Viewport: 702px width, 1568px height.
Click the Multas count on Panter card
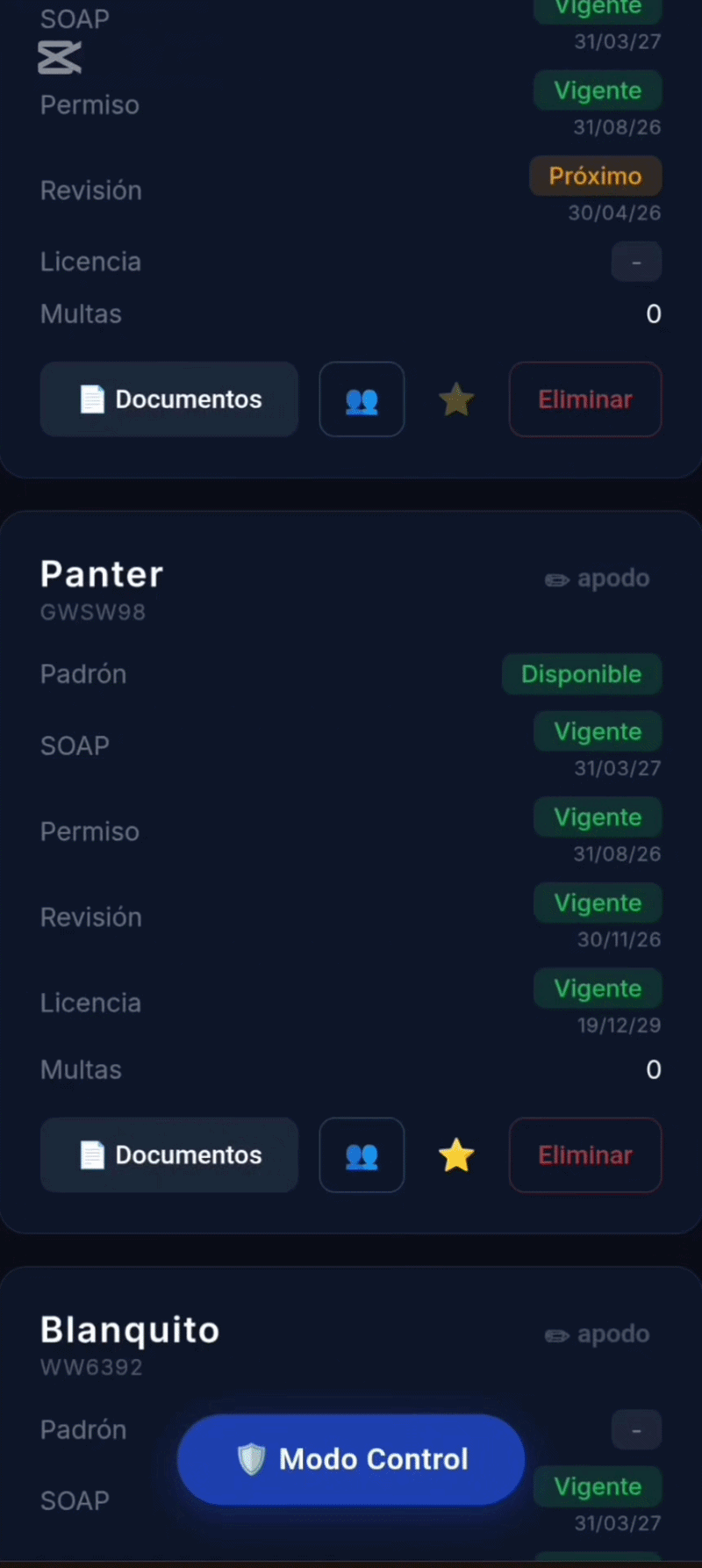[653, 1069]
